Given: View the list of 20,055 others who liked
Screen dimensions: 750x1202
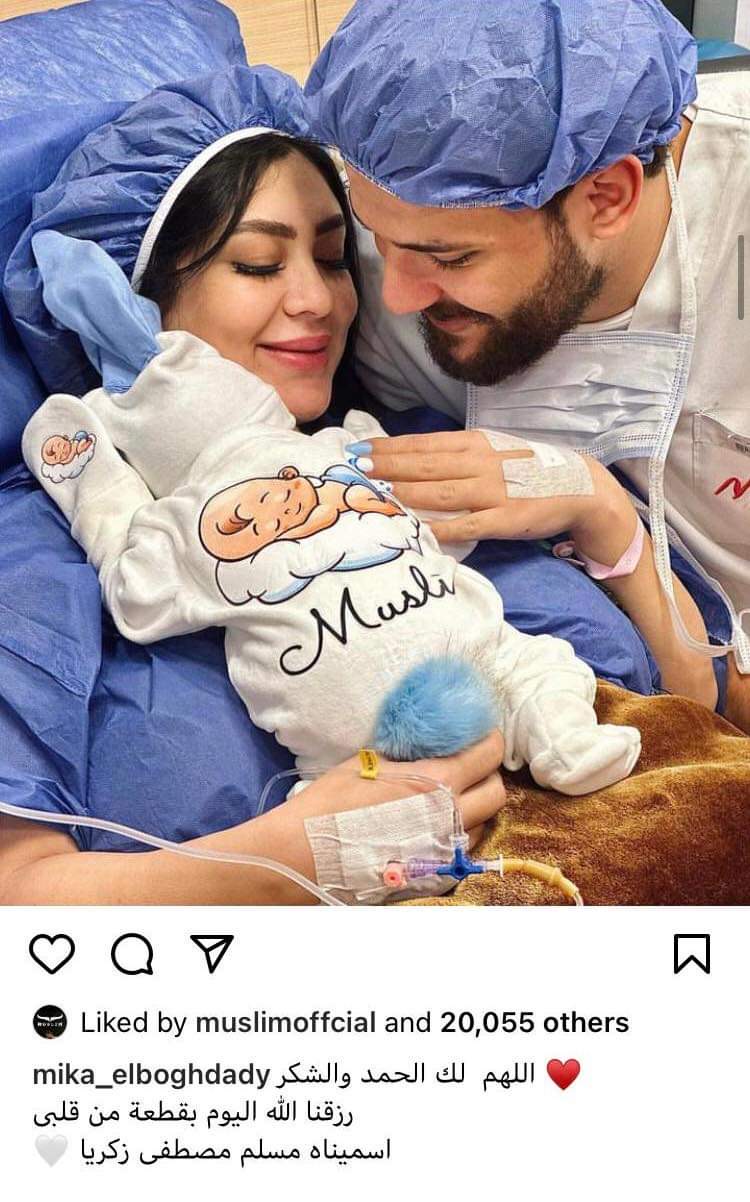Looking at the screenshot, I should coord(534,1023).
